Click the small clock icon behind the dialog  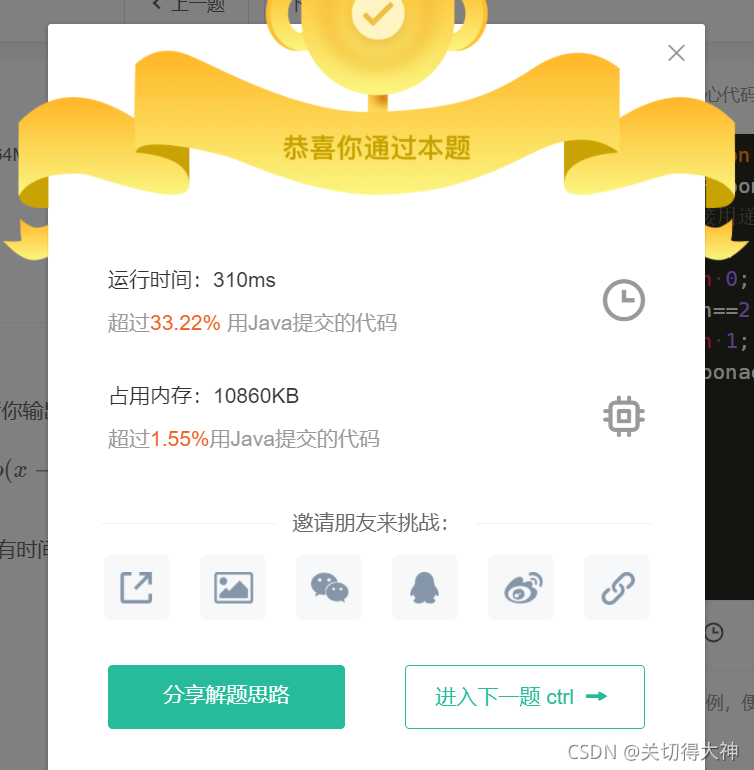[714, 632]
